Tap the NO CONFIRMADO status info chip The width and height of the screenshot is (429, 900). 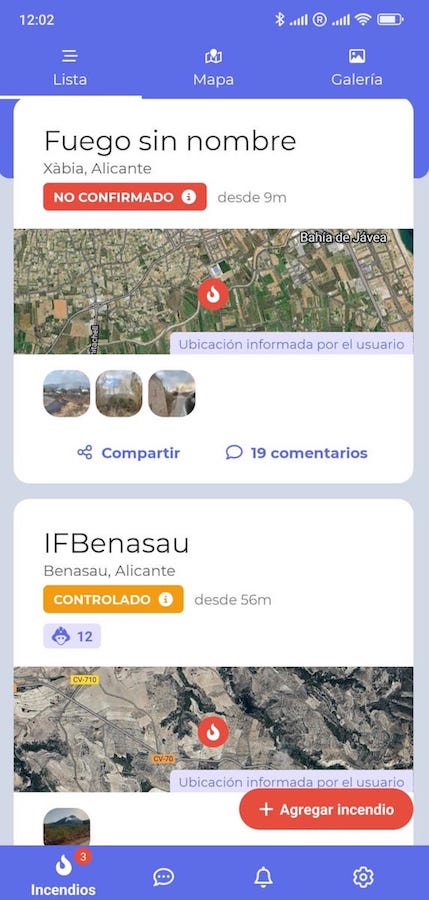[x=125, y=197]
